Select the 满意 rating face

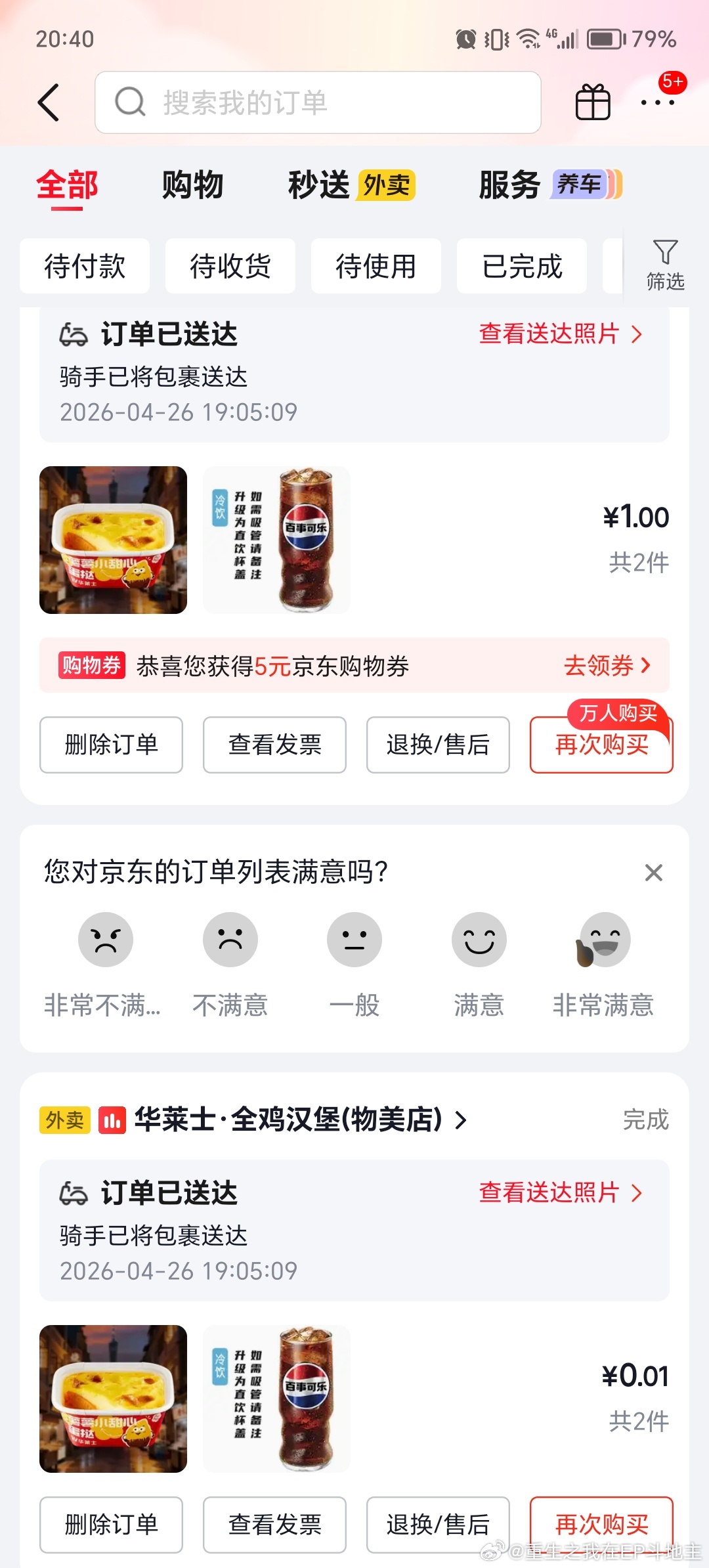click(479, 940)
